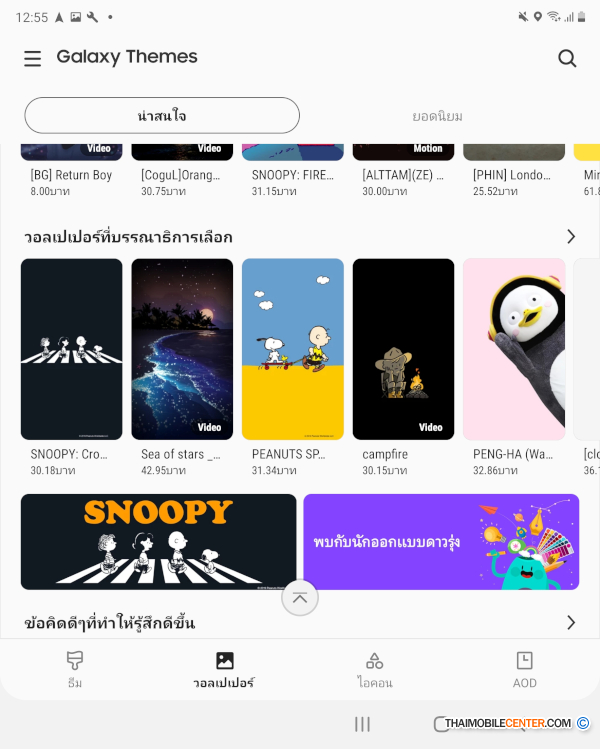600x749 pixels.
Task: Select the วอลเปเปอร์ bottom tab
Action: point(224,669)
